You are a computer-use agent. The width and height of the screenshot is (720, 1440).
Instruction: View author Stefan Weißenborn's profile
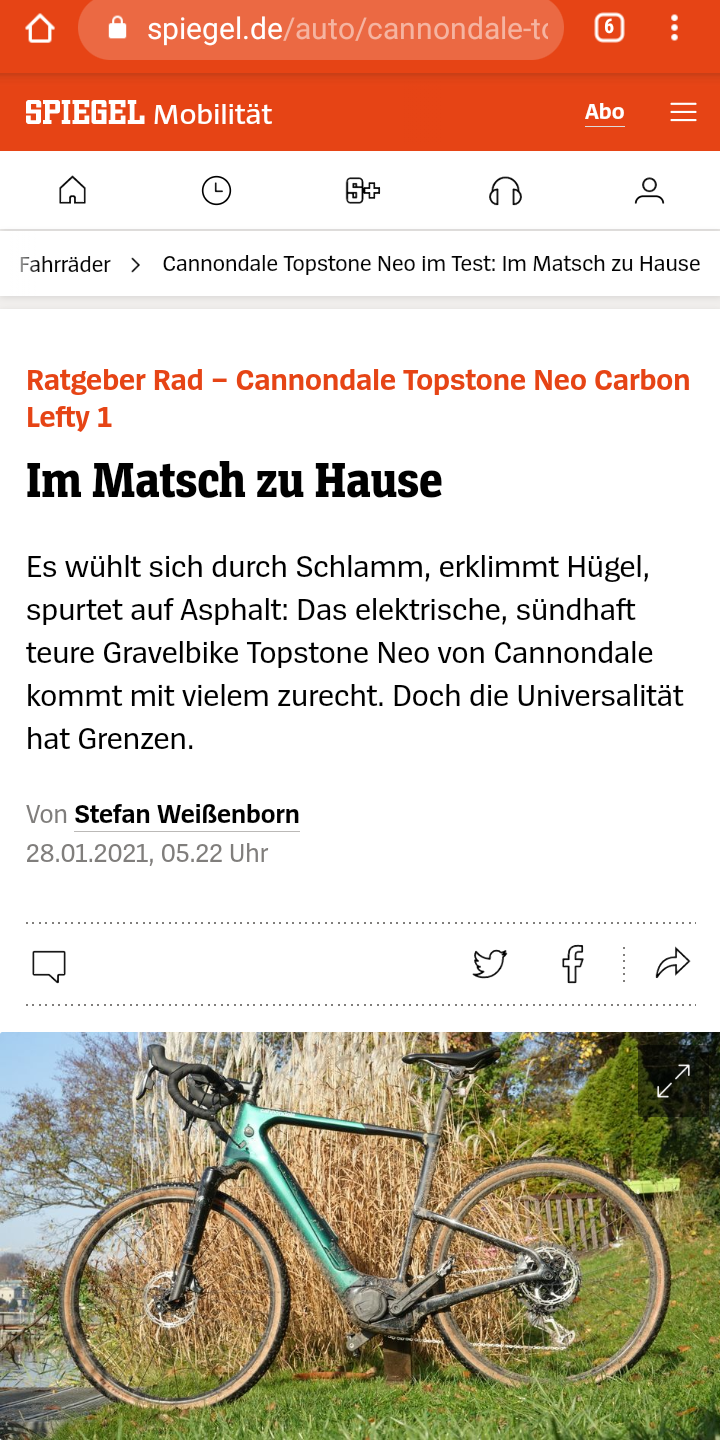[187, 815]
